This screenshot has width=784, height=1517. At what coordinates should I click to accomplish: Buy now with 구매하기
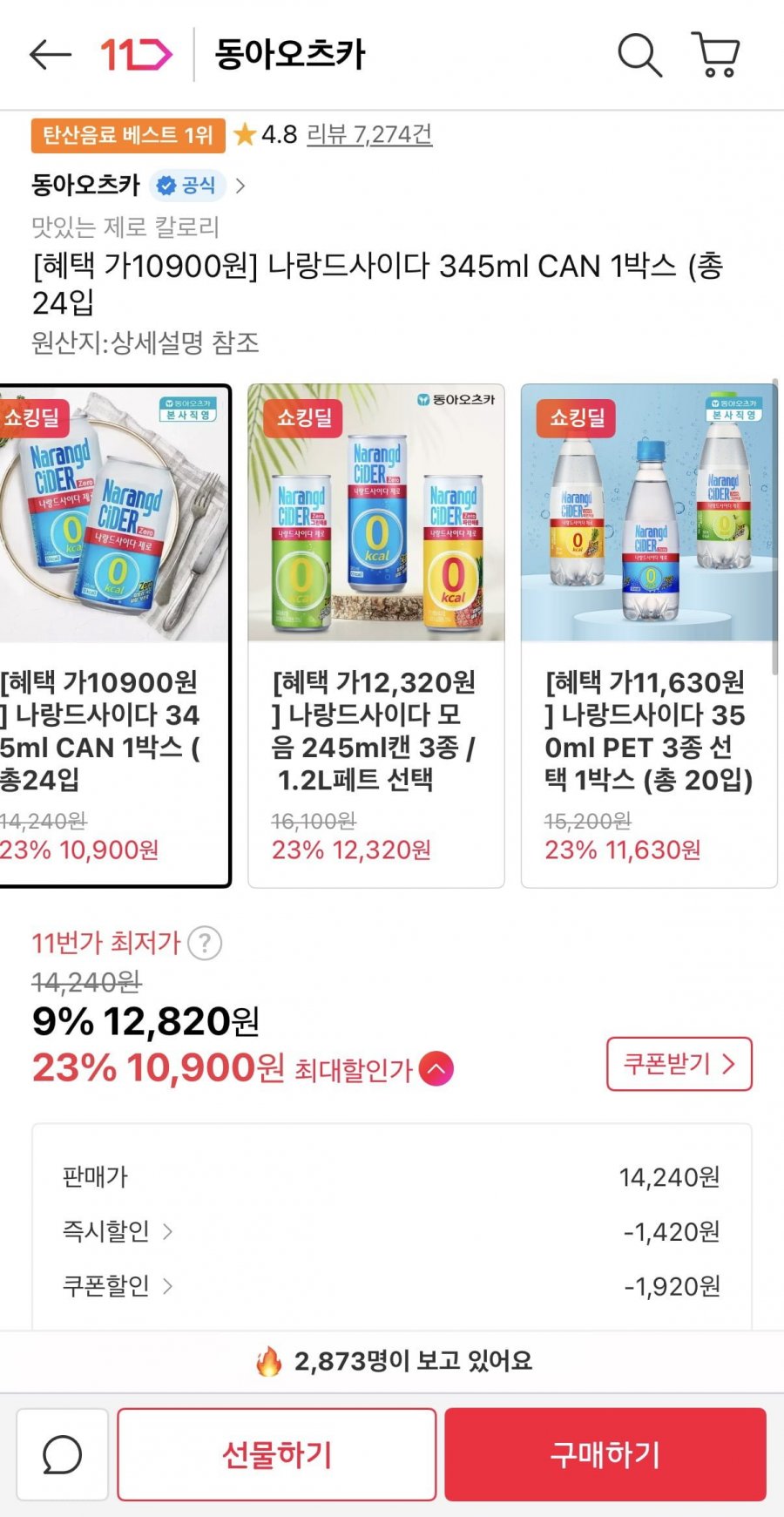[605, 1454]
